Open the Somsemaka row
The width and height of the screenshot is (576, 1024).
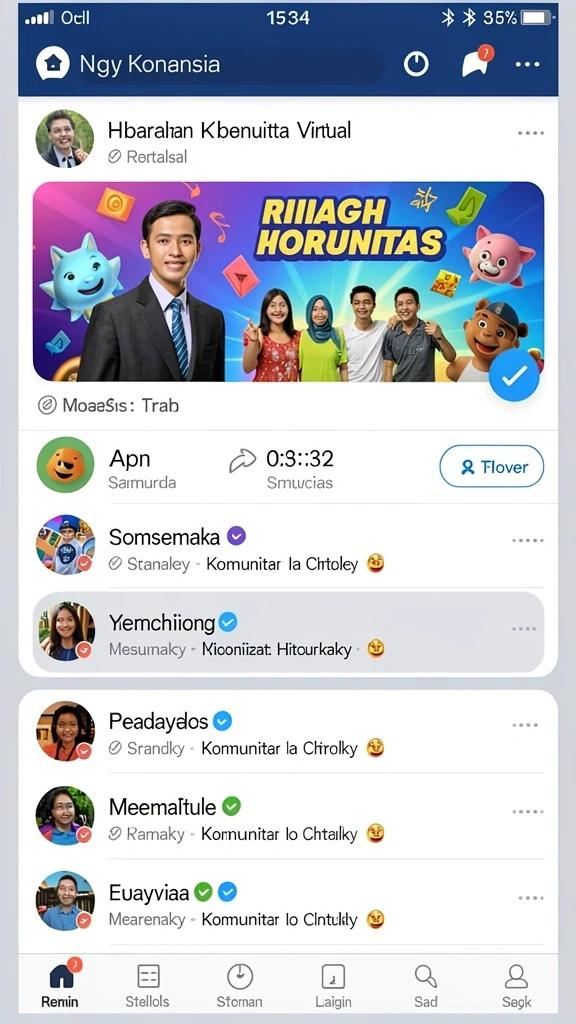tap(288, 546)
